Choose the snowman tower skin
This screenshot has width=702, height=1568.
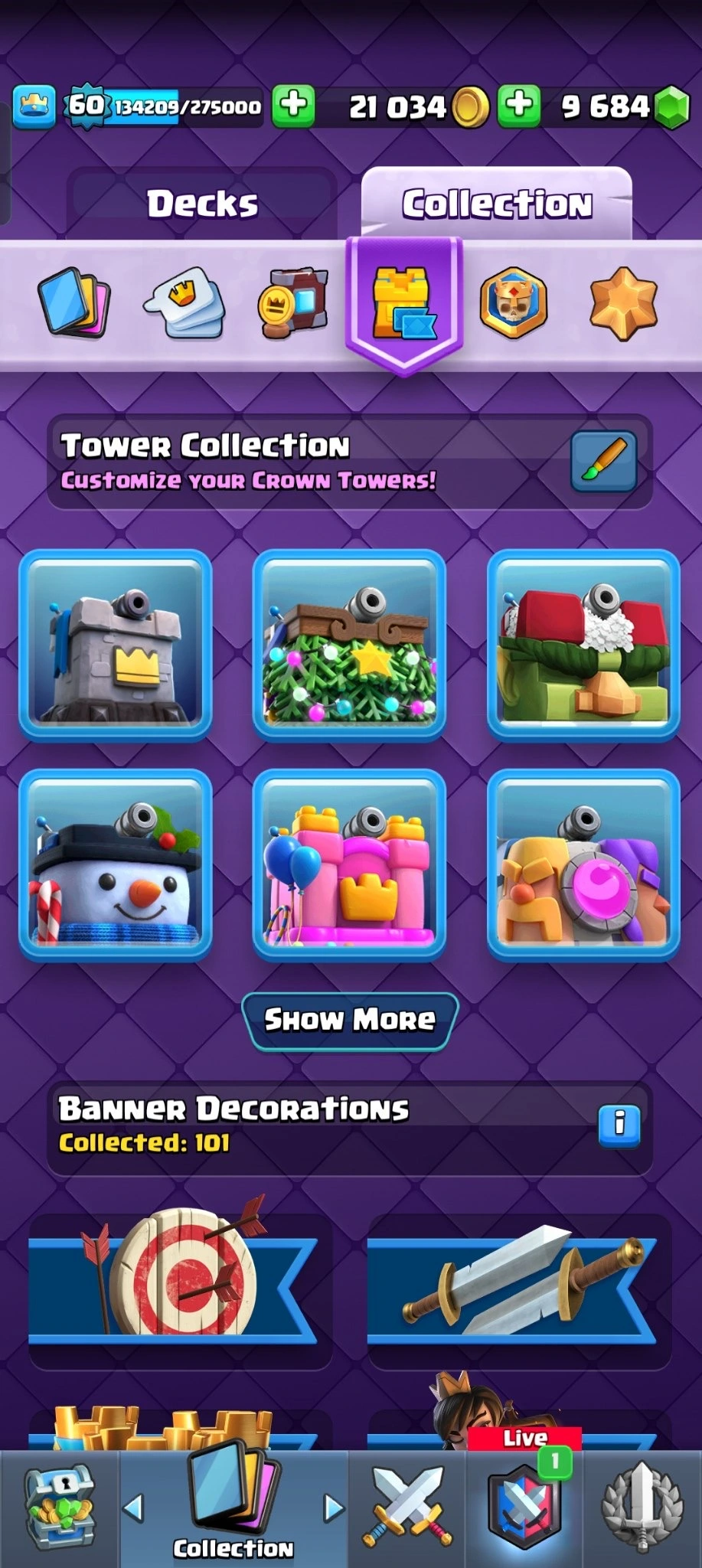click(x=116, y=864)
